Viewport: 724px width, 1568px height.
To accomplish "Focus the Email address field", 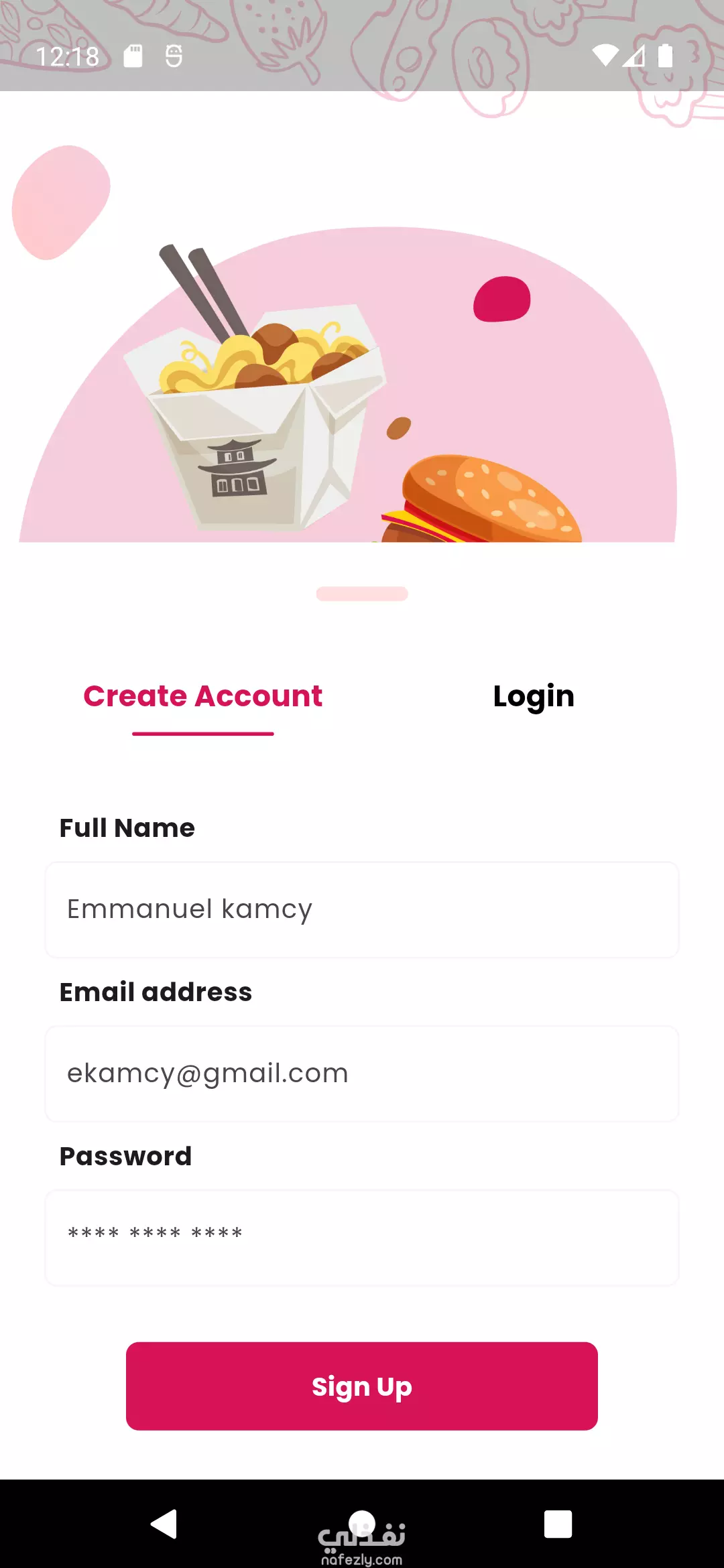I will [x=362, y=1073].
